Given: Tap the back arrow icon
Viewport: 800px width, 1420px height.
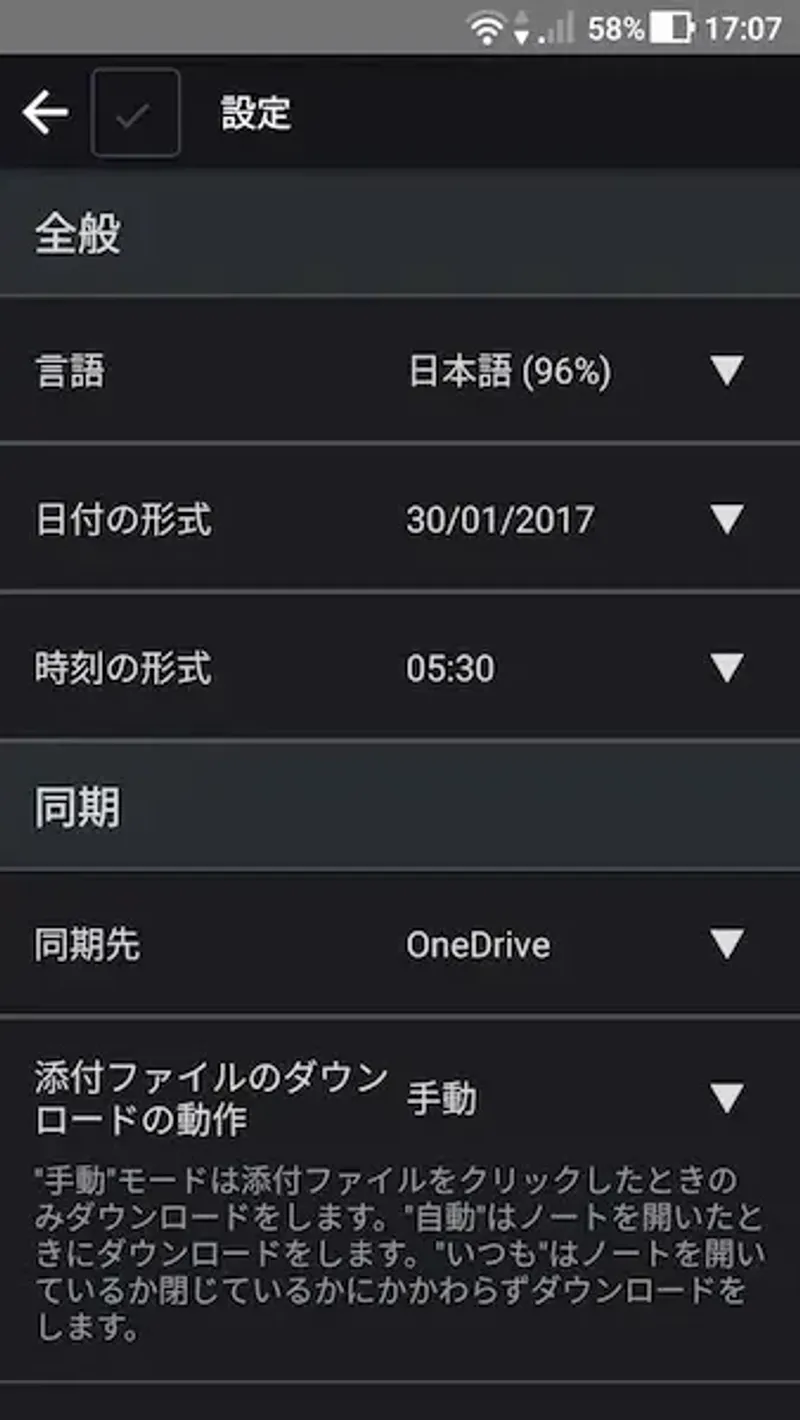Looking at the screenshot, I should coord(45,113).
